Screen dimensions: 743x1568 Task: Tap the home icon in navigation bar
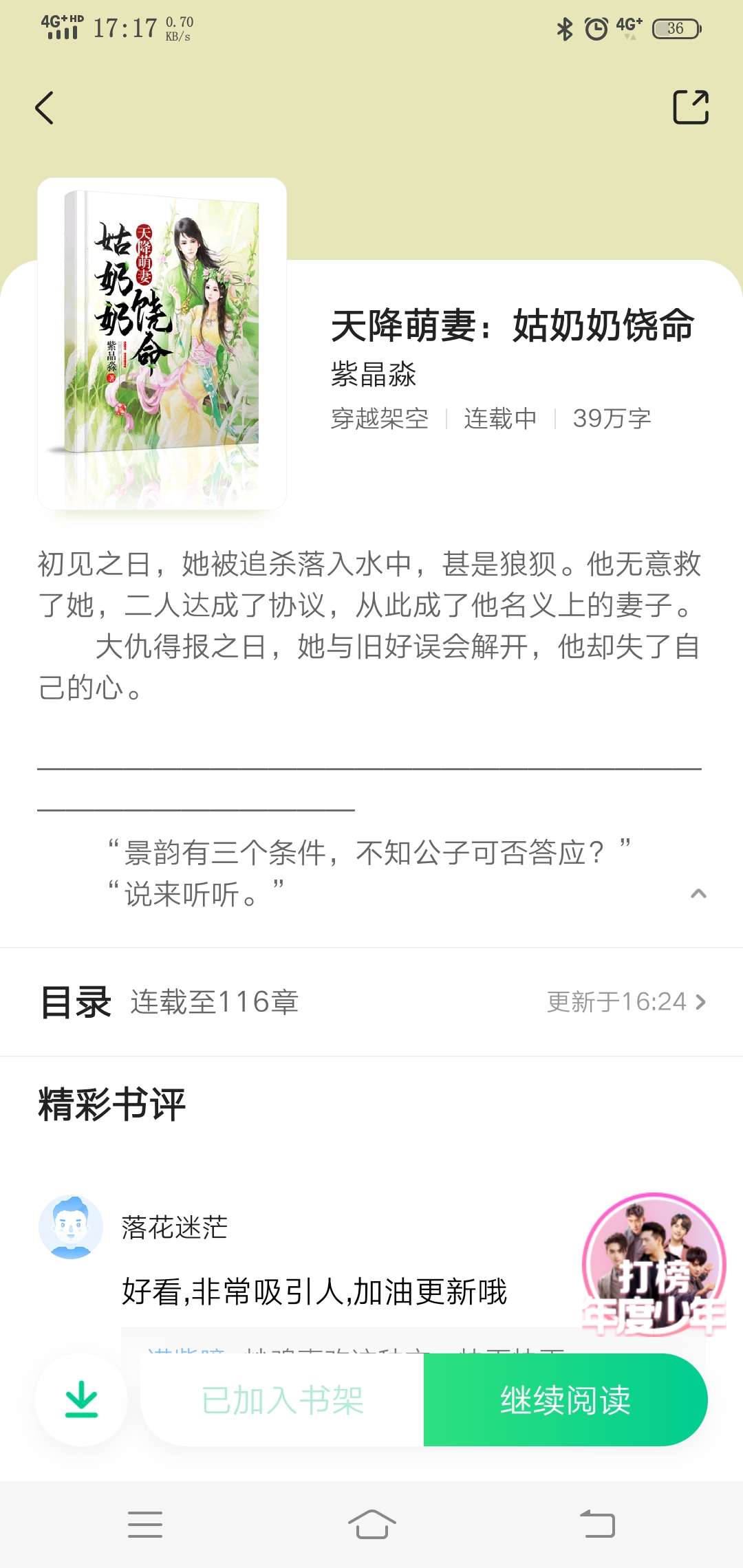tap(371, 1524)
